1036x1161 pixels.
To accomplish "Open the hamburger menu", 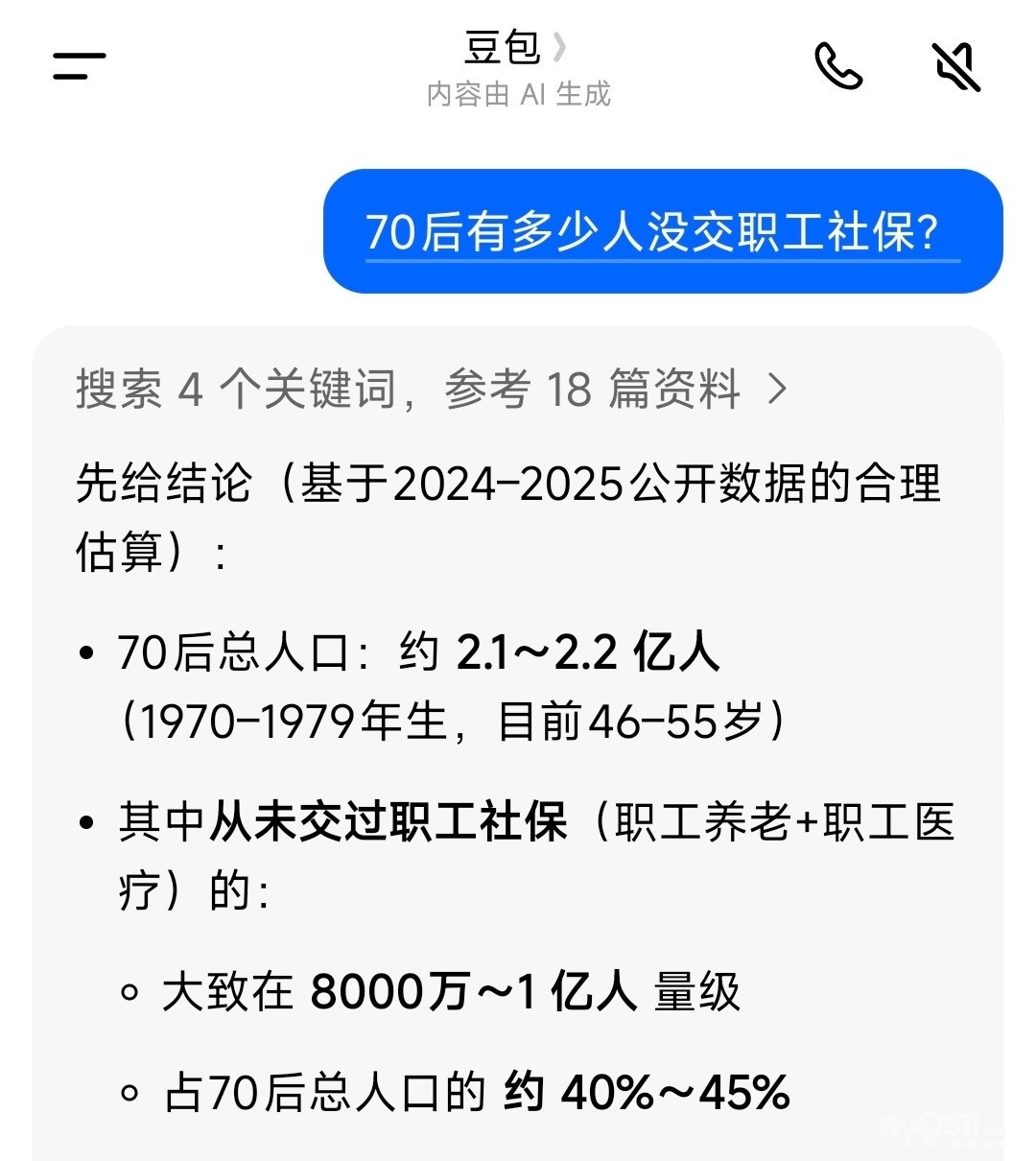I will click(x=79, y=66).
